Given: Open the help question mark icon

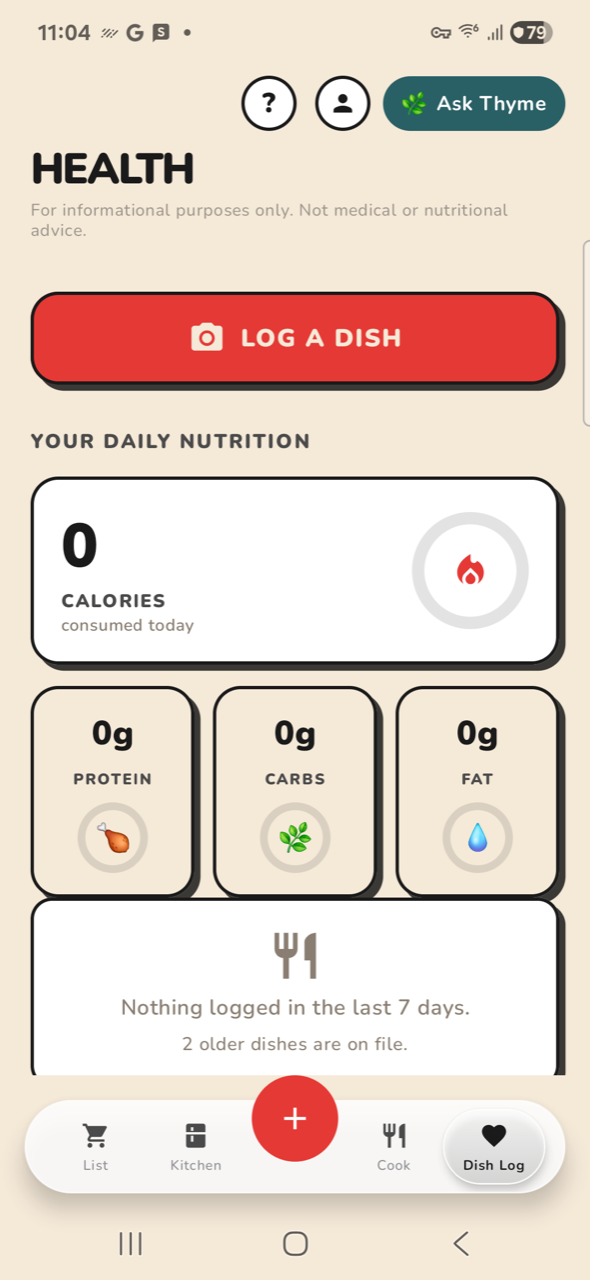Looking at the screenshot, I should [269, 103].
